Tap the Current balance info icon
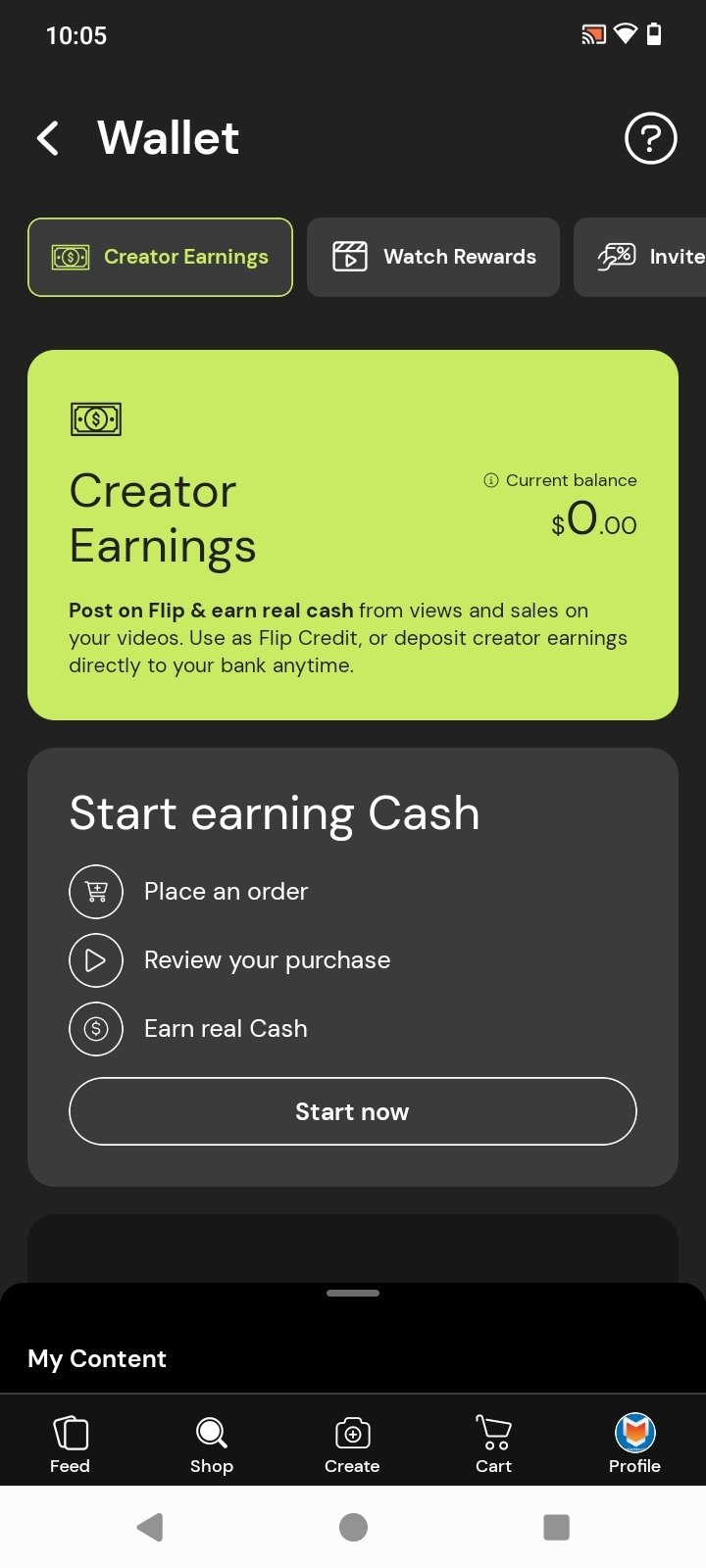Screen dimensions: 706x1568 (491, 480)
